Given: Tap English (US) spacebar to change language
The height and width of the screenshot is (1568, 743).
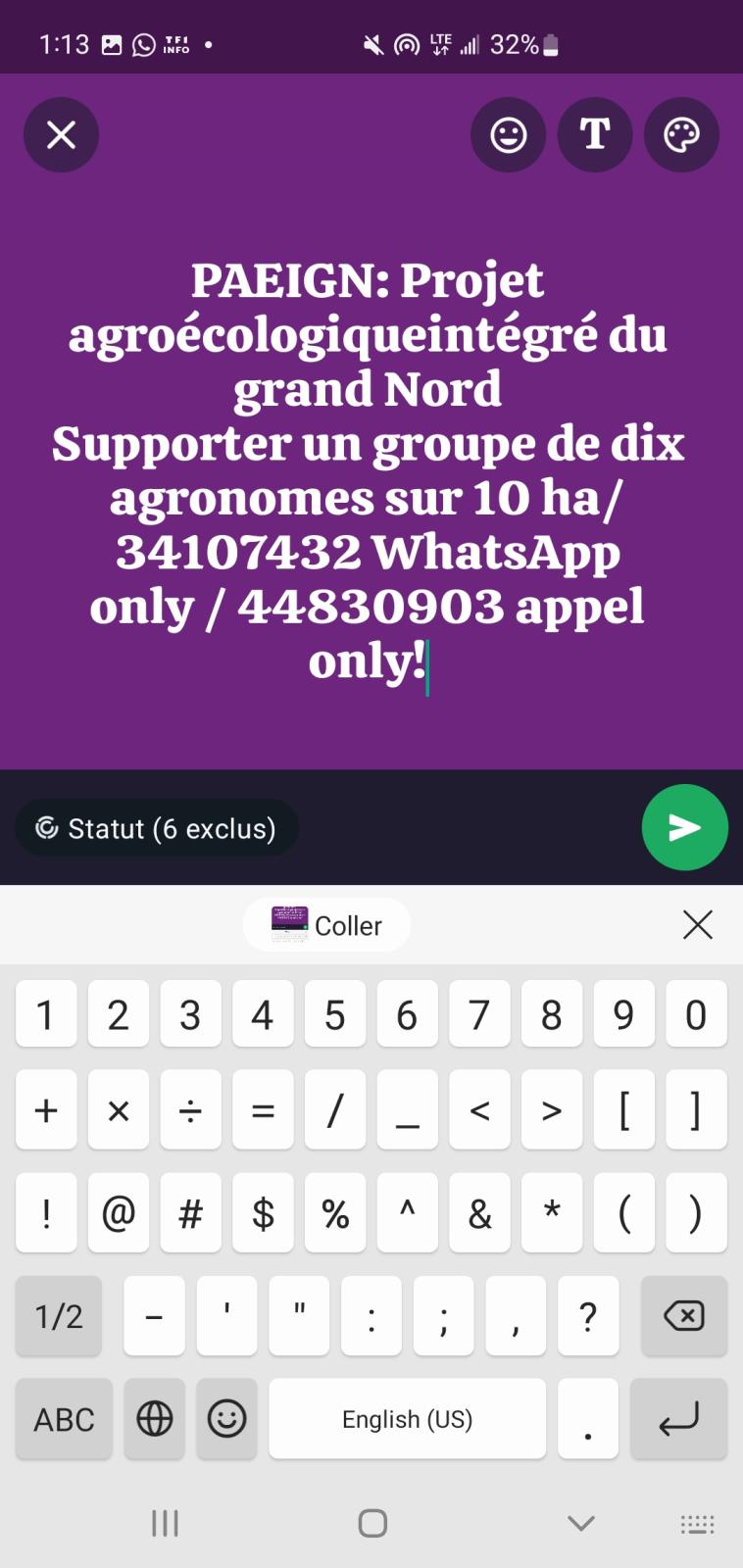Looking at the screenshot, I should coord(408,1418).
